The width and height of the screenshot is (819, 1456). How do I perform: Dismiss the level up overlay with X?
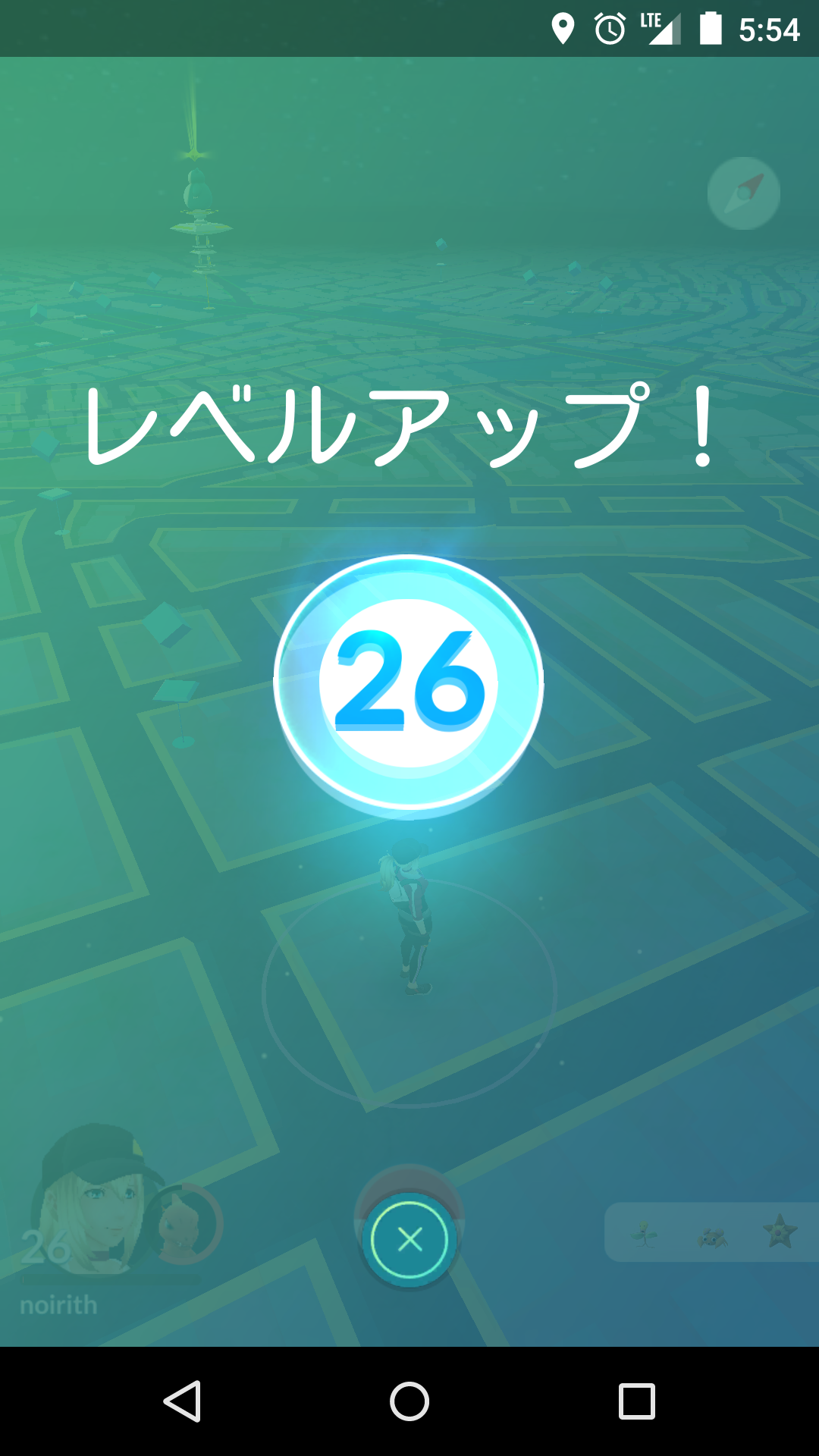point(409,1240)
